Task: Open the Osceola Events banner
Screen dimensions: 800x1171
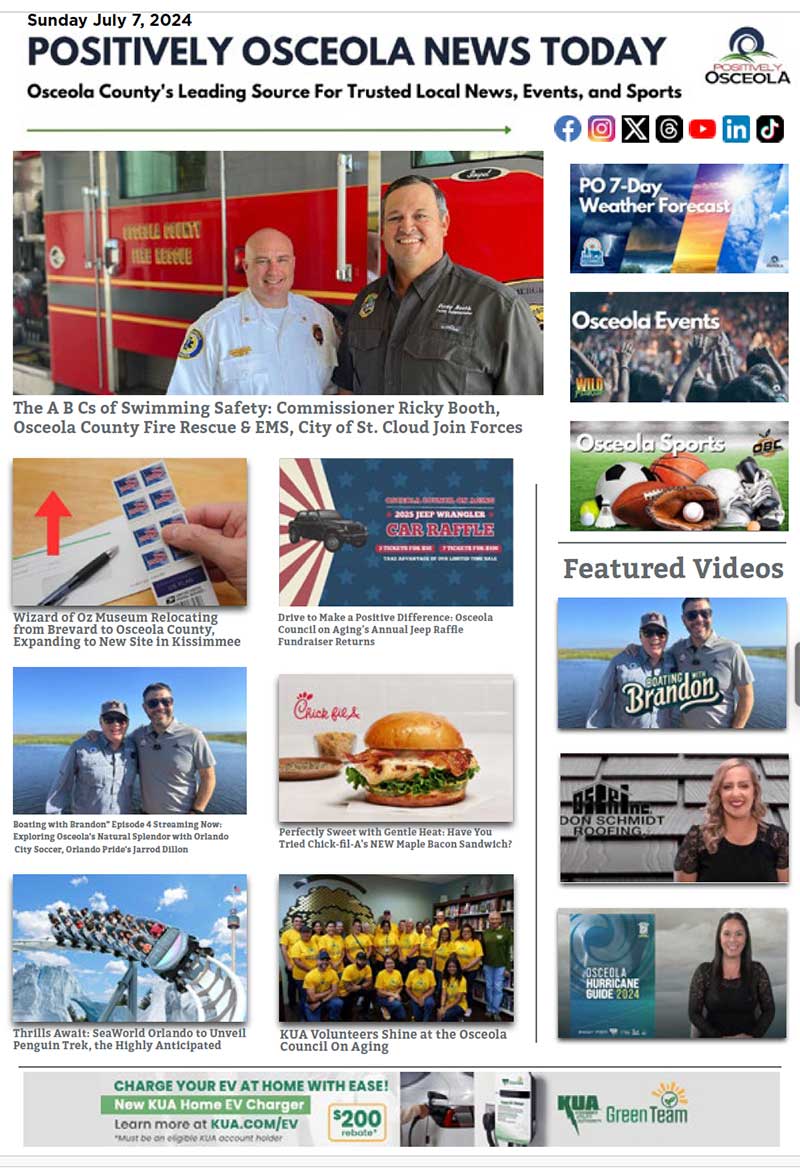Action: click(x=679, y=347)
